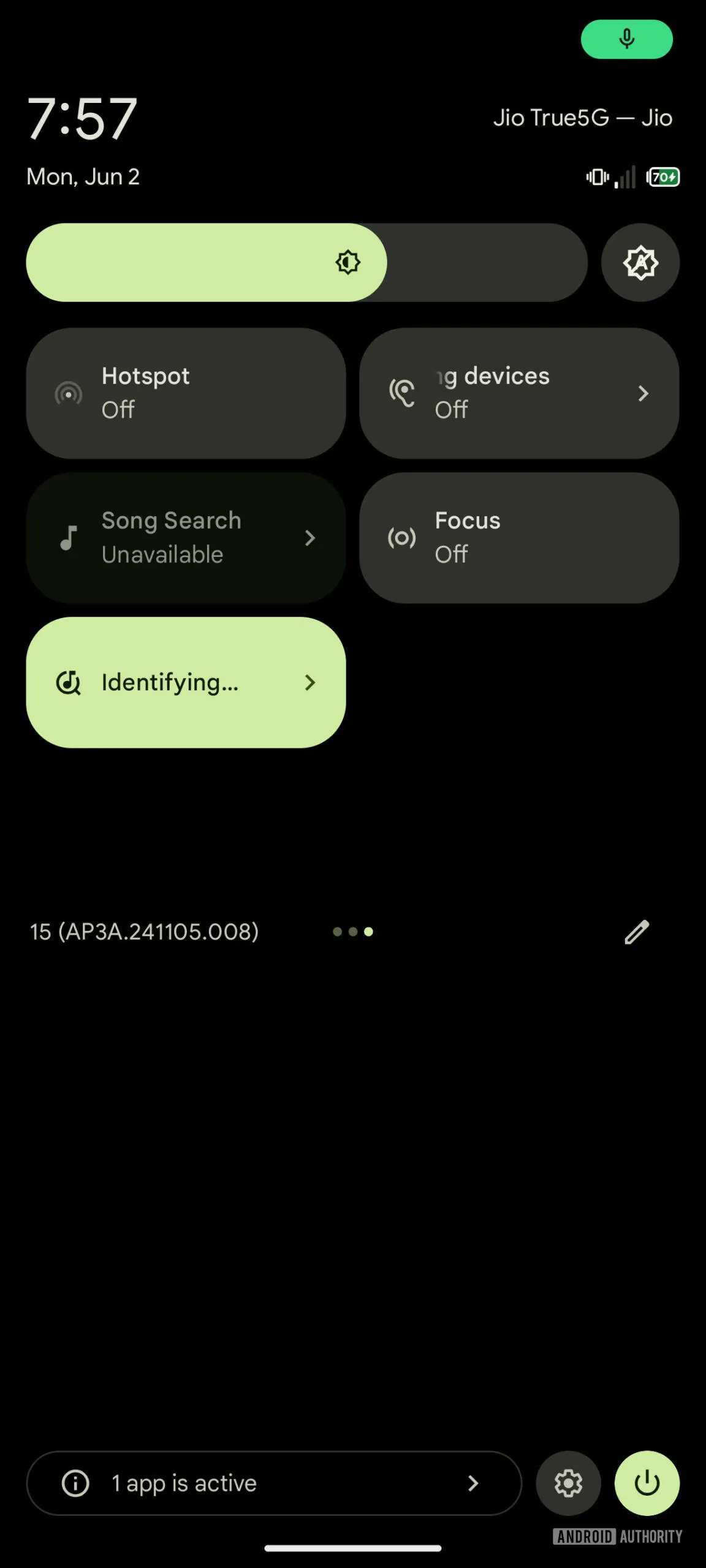Tap the Identifying tile
Viewport: 706px width, 1568px height.
[x=186, y=682]
